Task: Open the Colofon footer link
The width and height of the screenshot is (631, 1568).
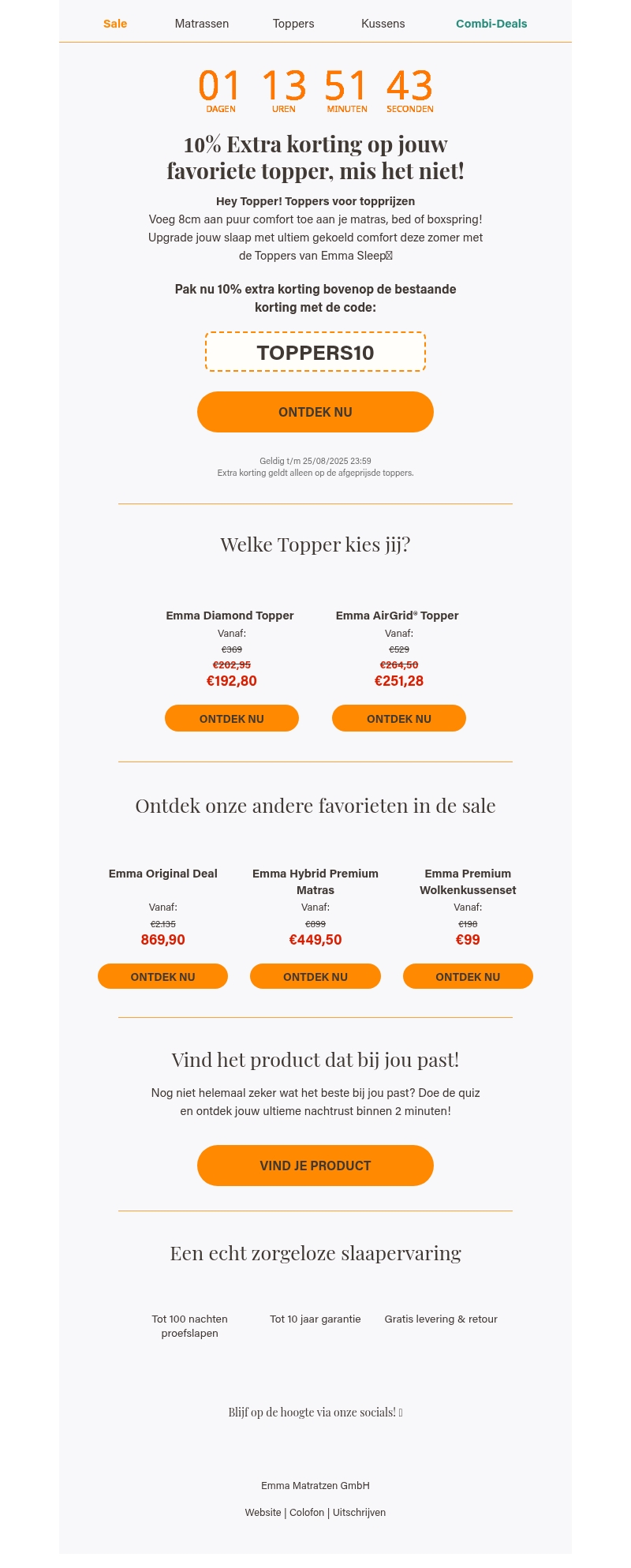Action: 307,1513
